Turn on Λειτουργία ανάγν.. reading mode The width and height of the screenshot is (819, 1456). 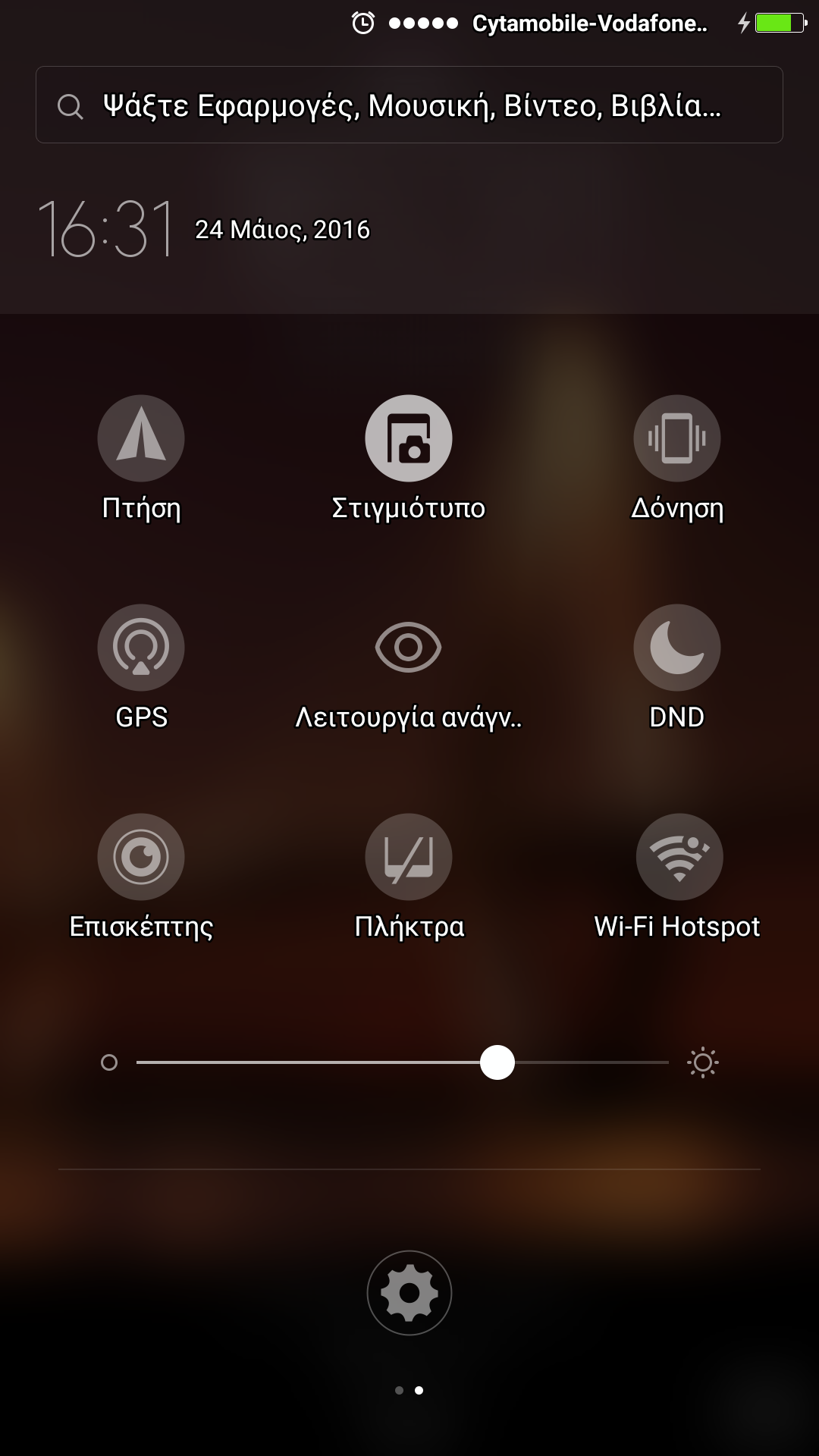[x=409, y=648]
